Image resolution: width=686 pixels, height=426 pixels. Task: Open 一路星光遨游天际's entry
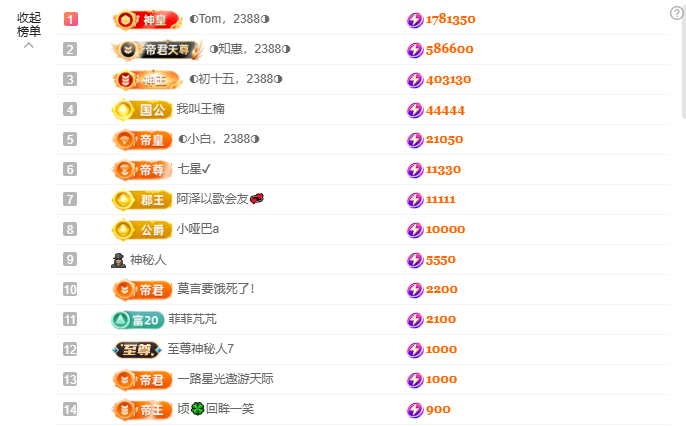pos(225,379)
